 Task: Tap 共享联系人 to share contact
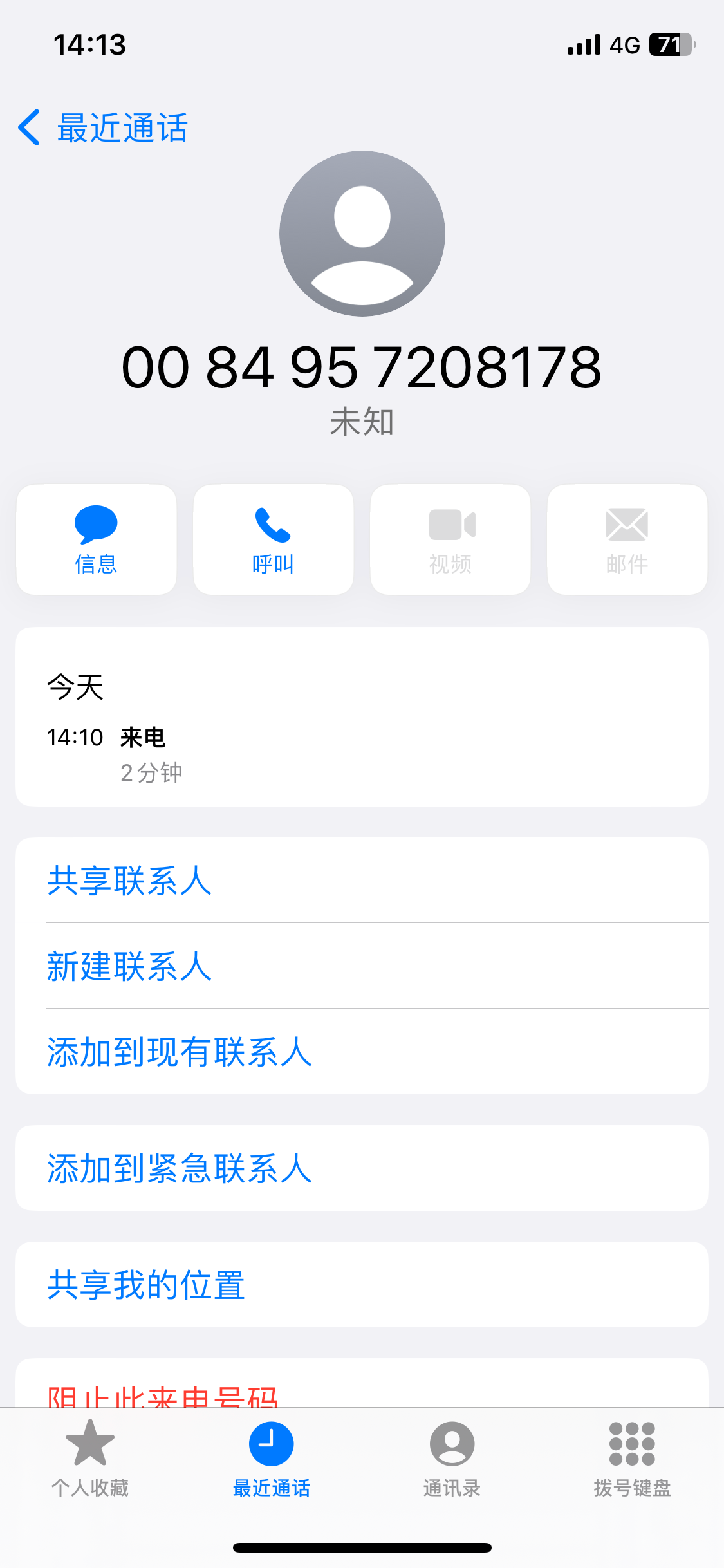[x=129, y=880]
